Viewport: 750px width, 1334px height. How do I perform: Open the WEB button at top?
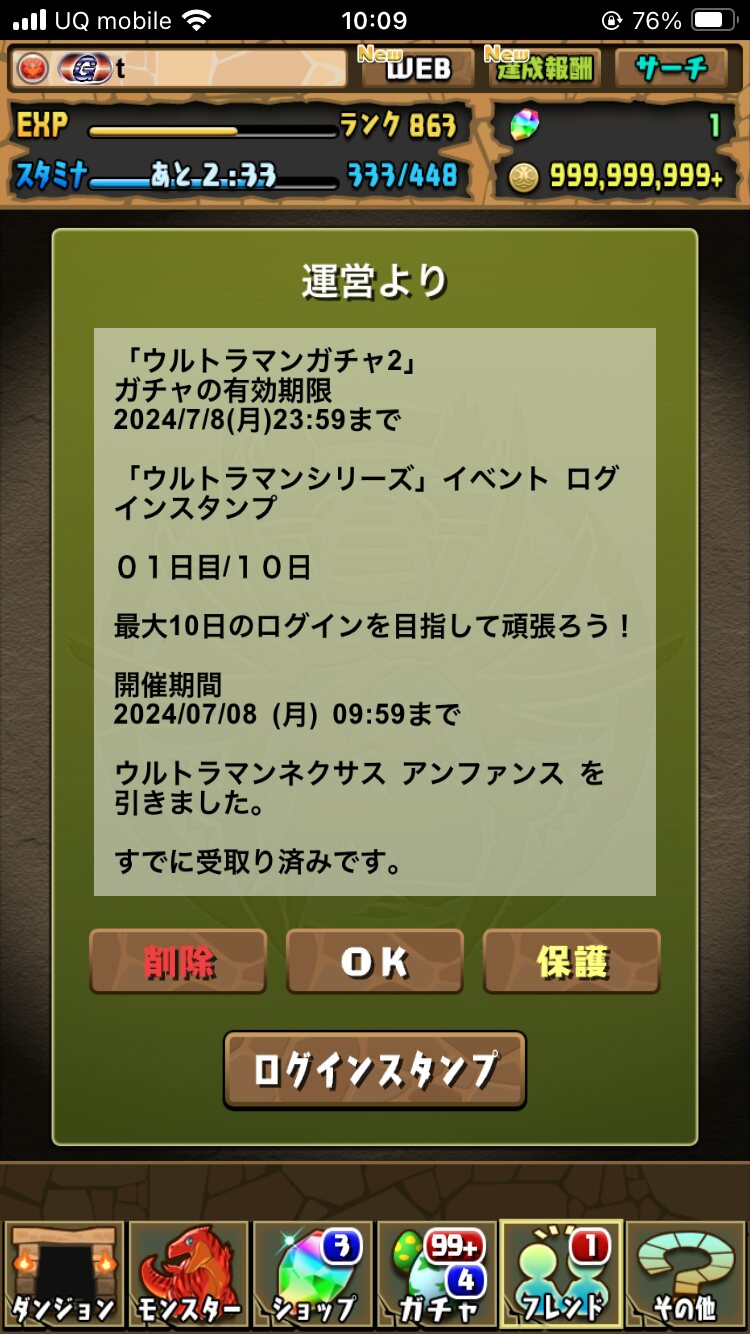[416, 67]
